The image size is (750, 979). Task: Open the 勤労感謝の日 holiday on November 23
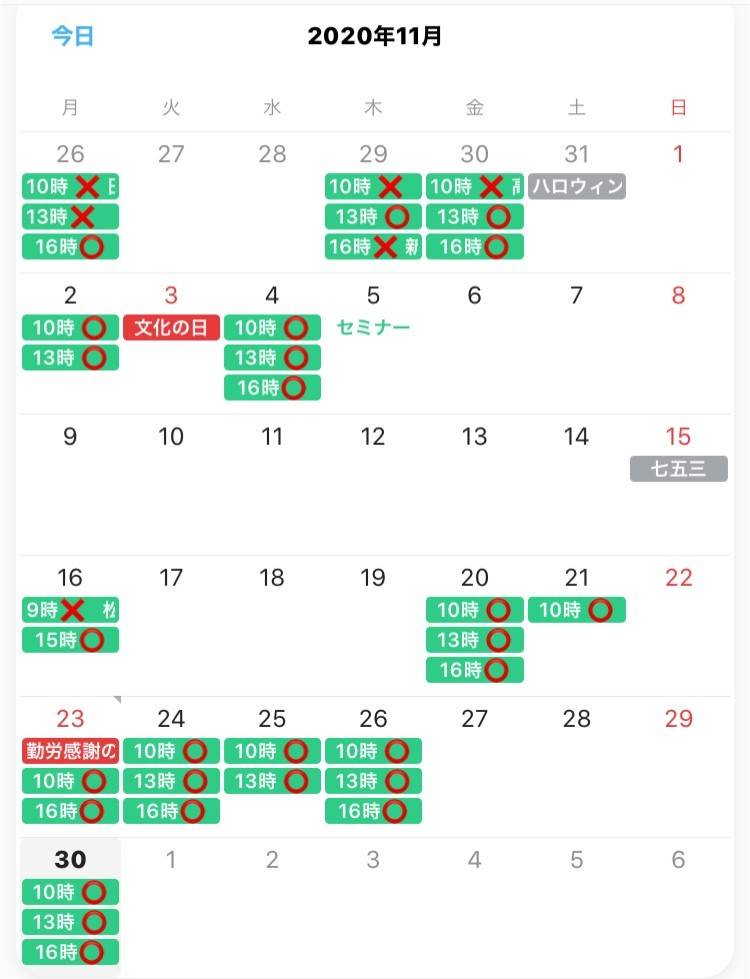70,751
